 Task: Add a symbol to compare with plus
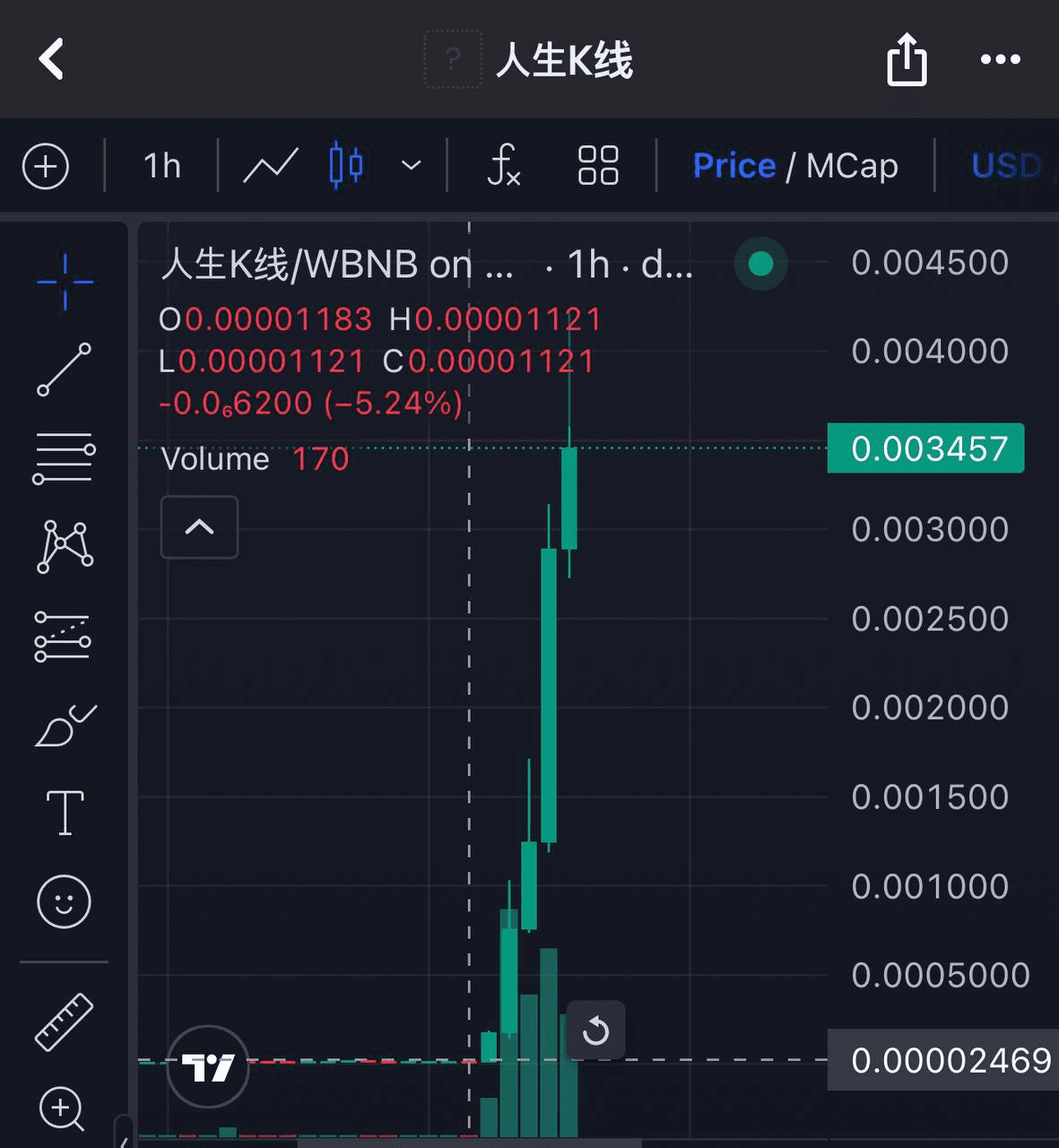click(x=46, y=166)
